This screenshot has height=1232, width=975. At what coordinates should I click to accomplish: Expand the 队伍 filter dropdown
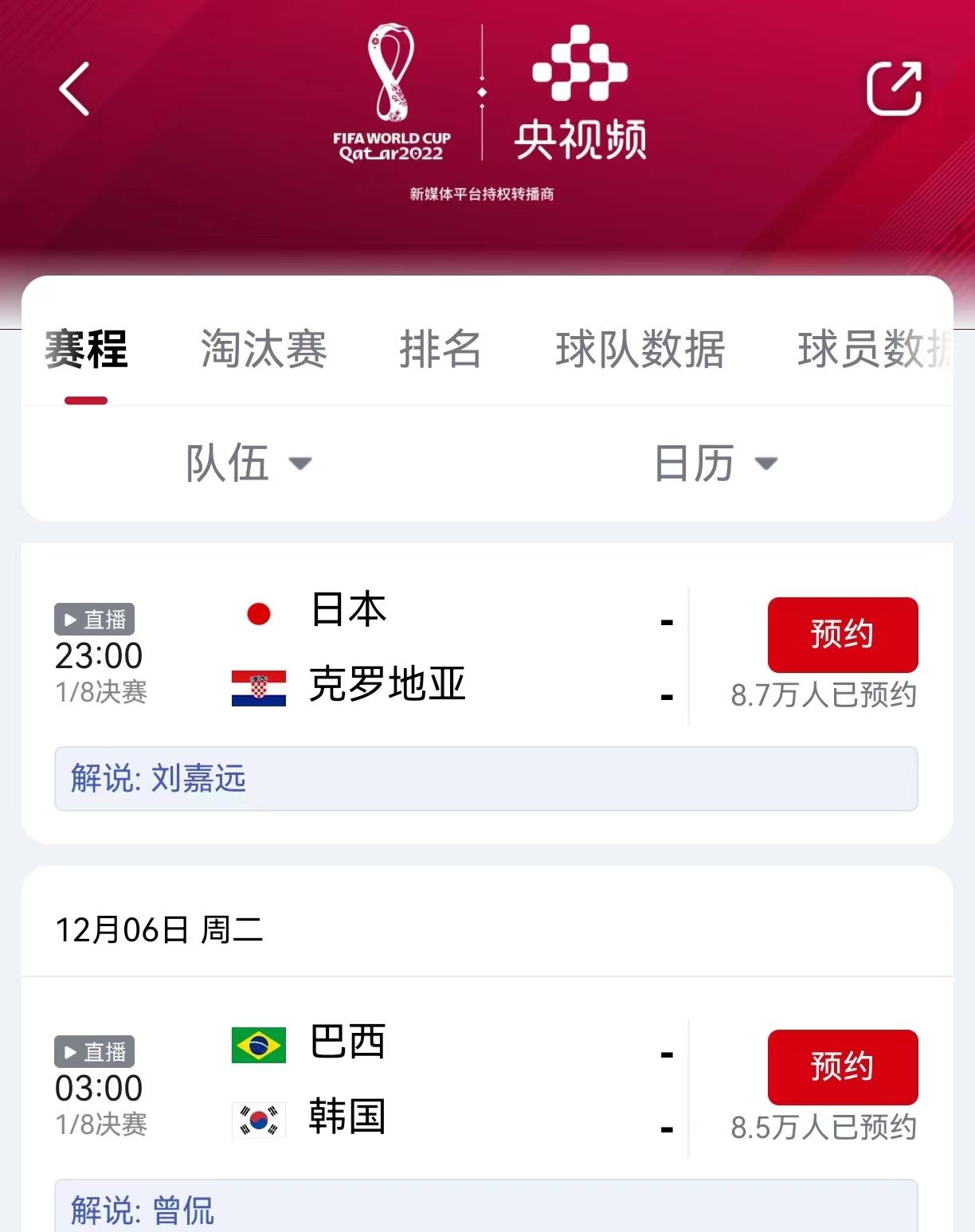tap(249, 463)
